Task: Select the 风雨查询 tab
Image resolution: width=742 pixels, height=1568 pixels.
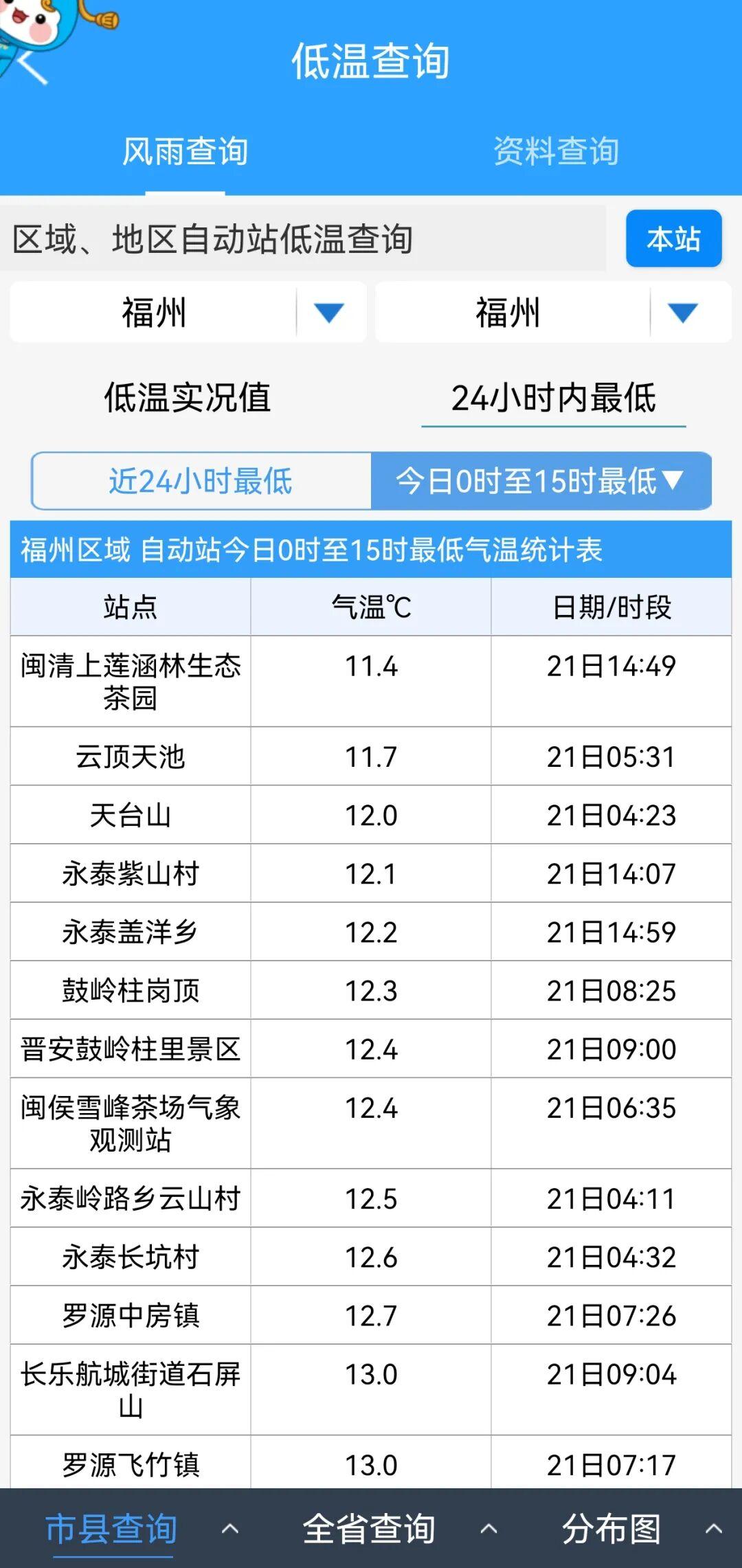Action: point(185,154)
